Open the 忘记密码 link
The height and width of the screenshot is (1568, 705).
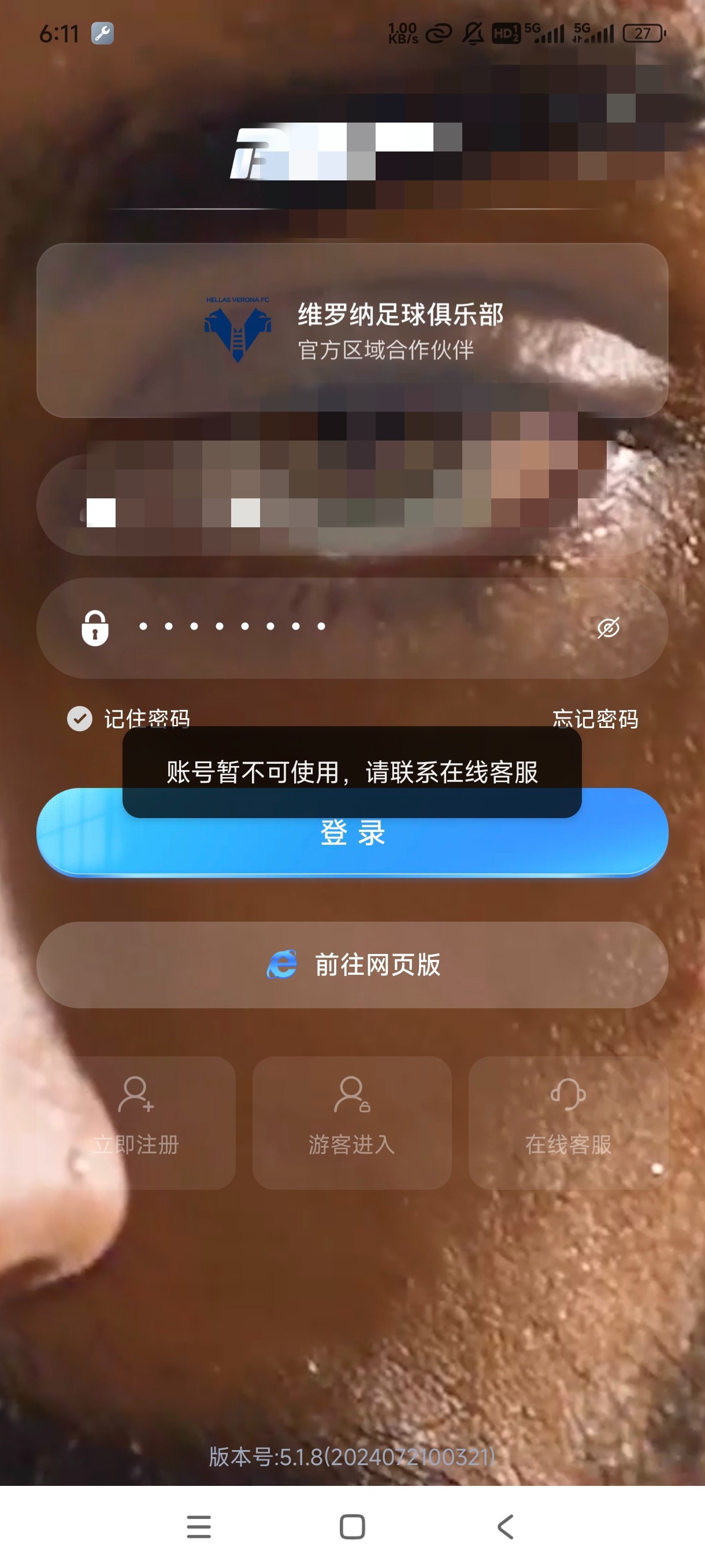[x=595, y=718]
